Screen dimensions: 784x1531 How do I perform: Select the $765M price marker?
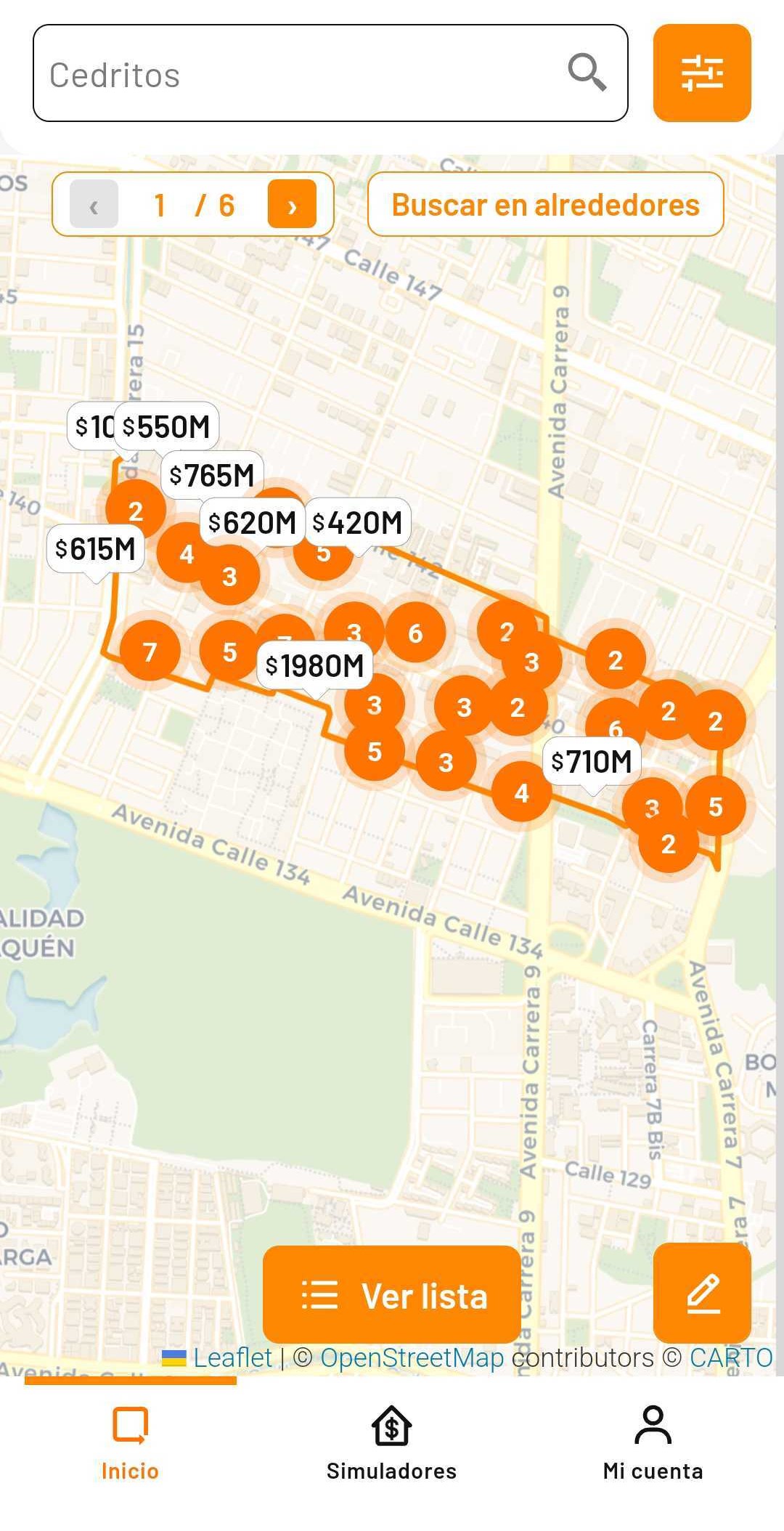tap(211, 476)
